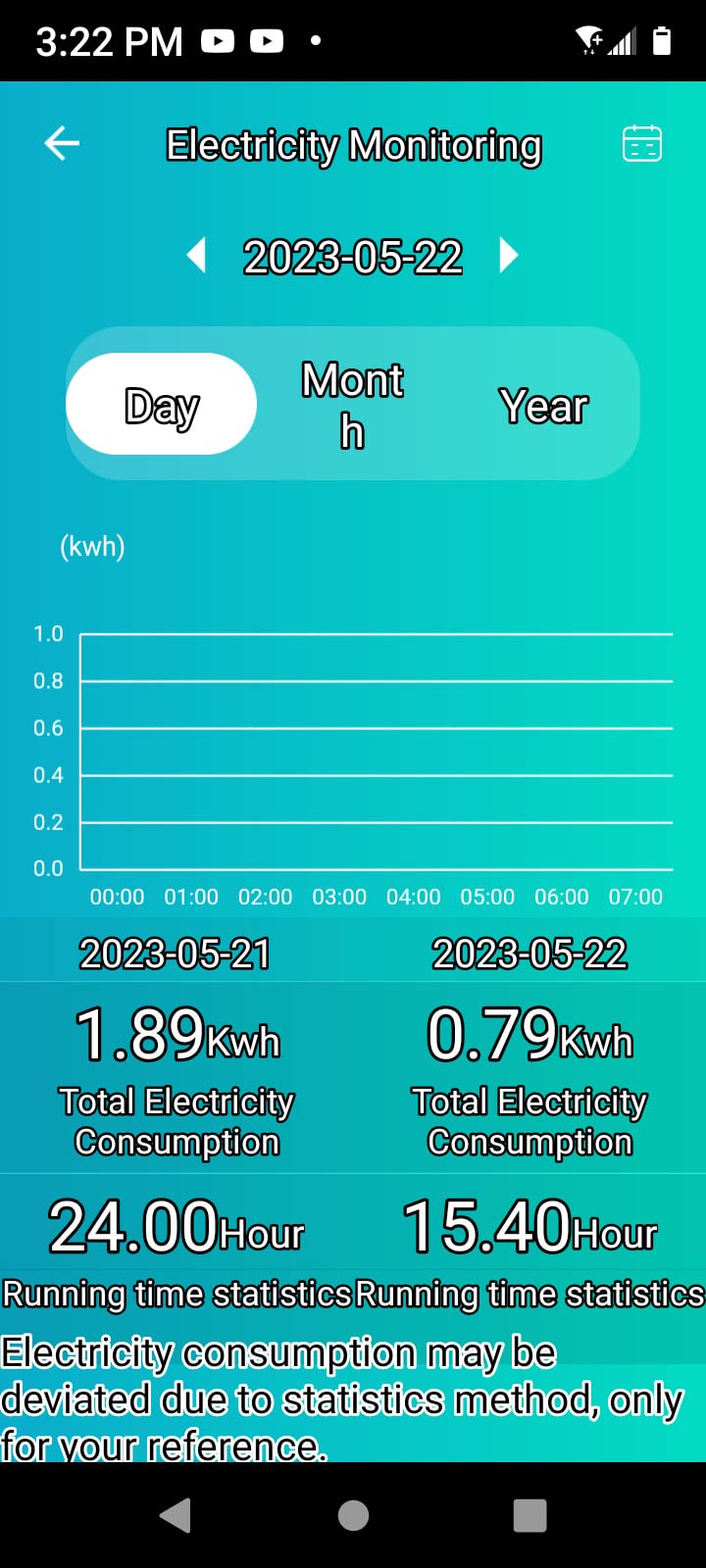Image resolution: width=706 pixels, height=1568 pixels.
Task: Go to the next date
Action: 508,256
